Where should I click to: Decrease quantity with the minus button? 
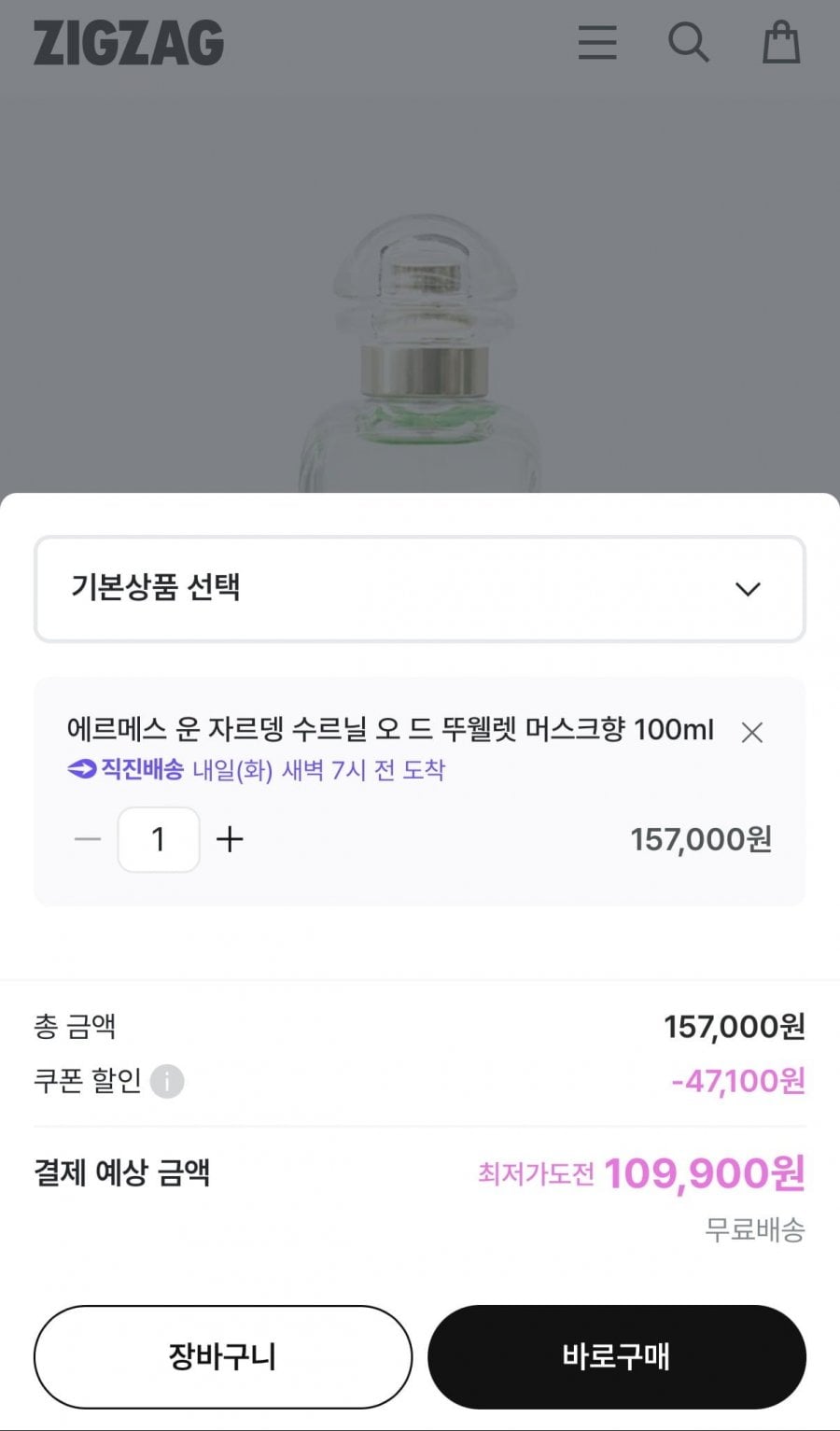(x=88, y=839)
